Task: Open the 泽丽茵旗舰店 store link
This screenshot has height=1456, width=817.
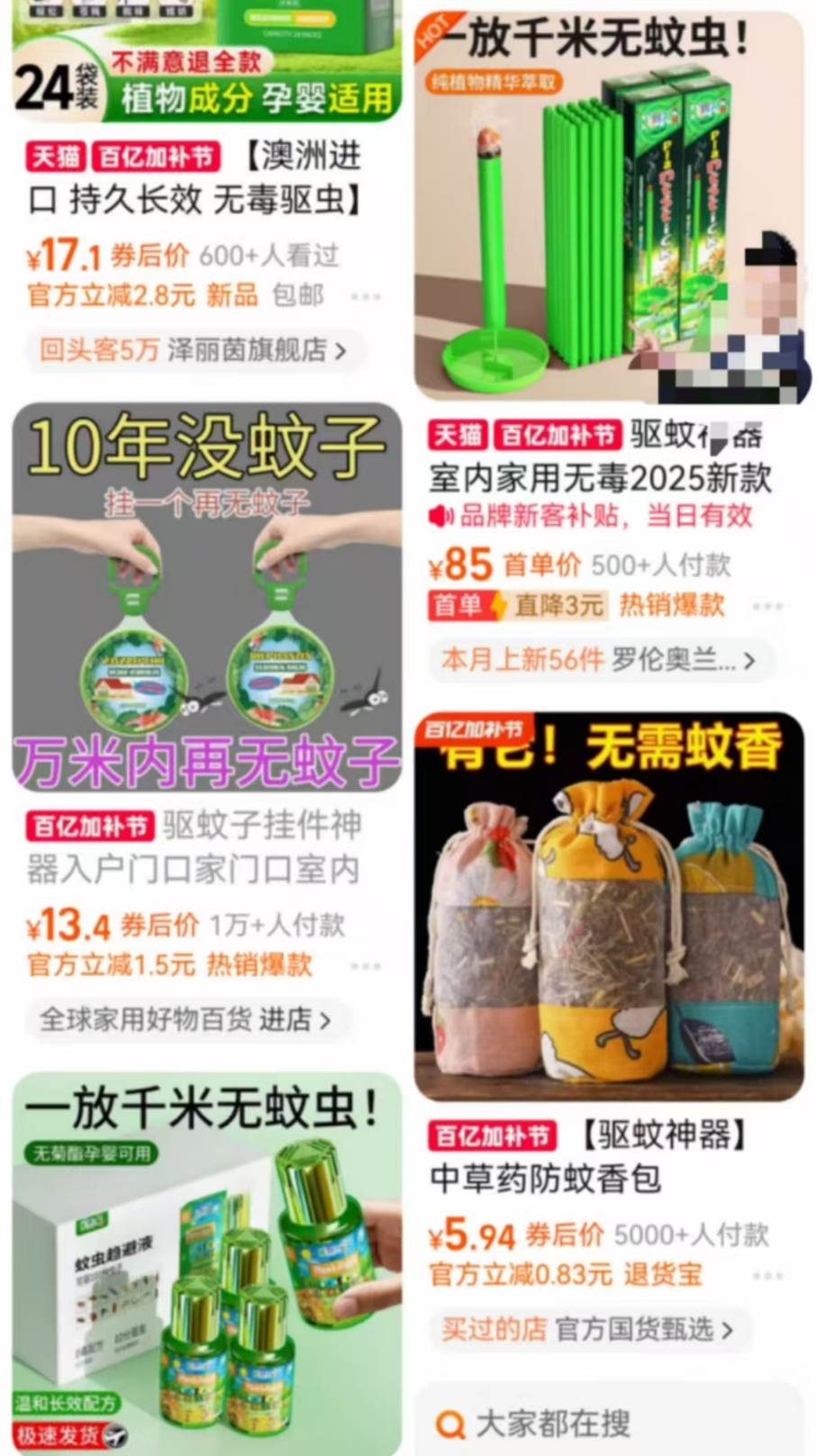Action: 195,350
